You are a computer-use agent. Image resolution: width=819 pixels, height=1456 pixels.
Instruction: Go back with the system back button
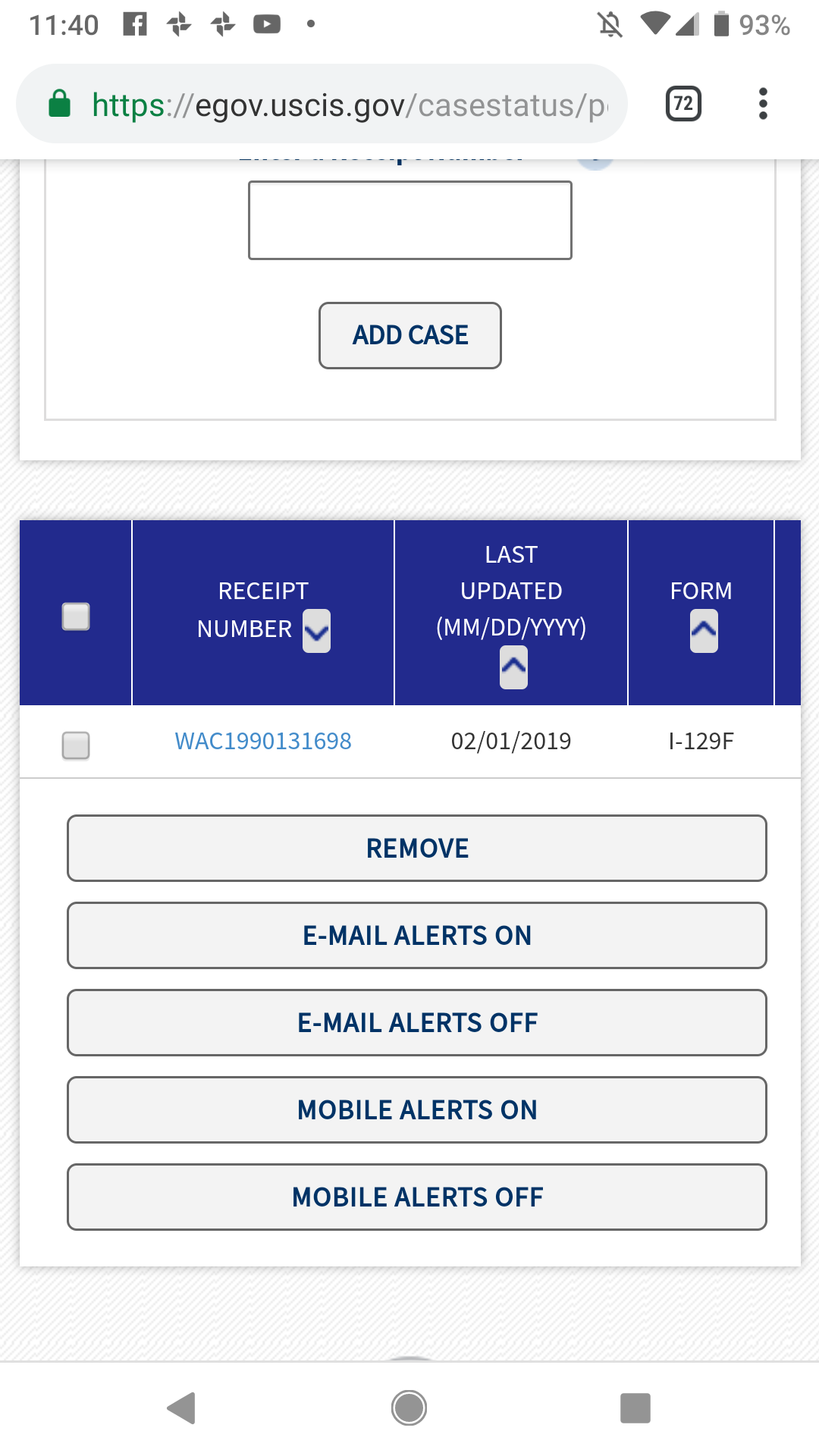tap(182, 1408)
